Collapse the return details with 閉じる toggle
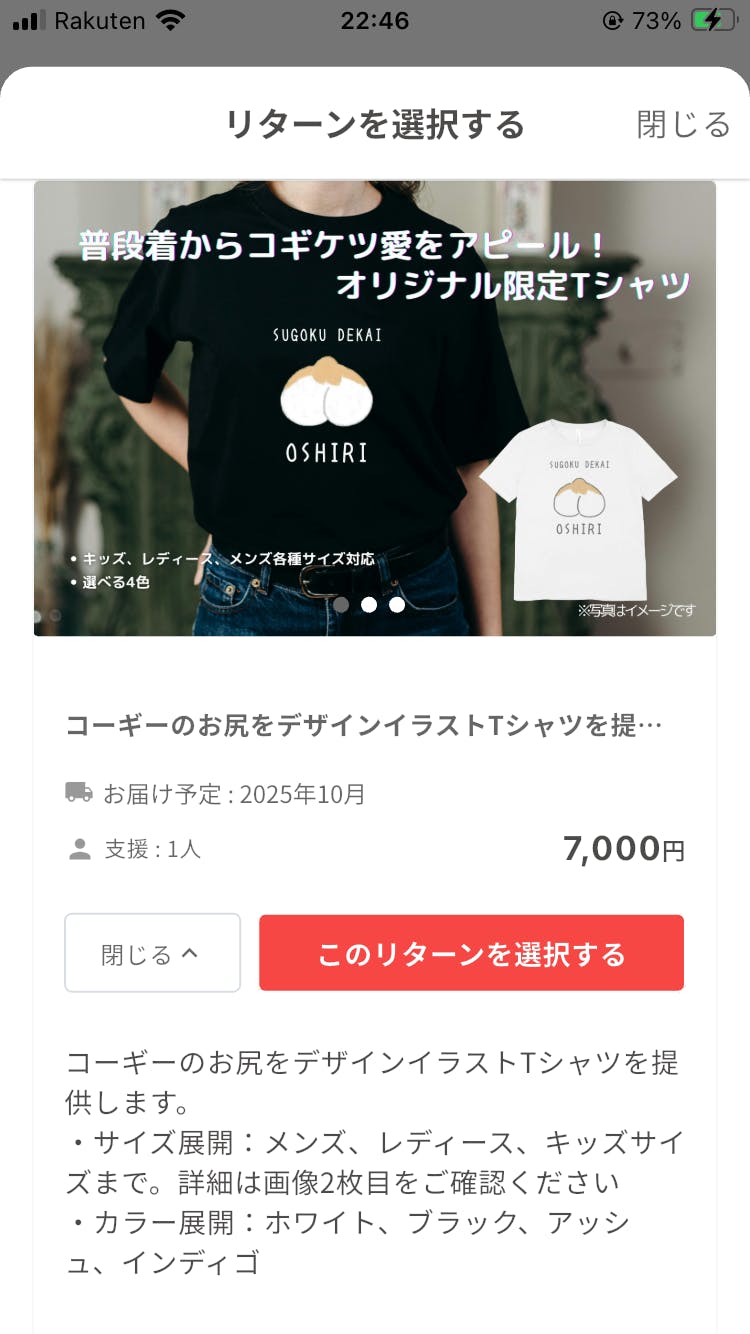The width and height of the screenshot is (750, 1334). coord(152,953)
